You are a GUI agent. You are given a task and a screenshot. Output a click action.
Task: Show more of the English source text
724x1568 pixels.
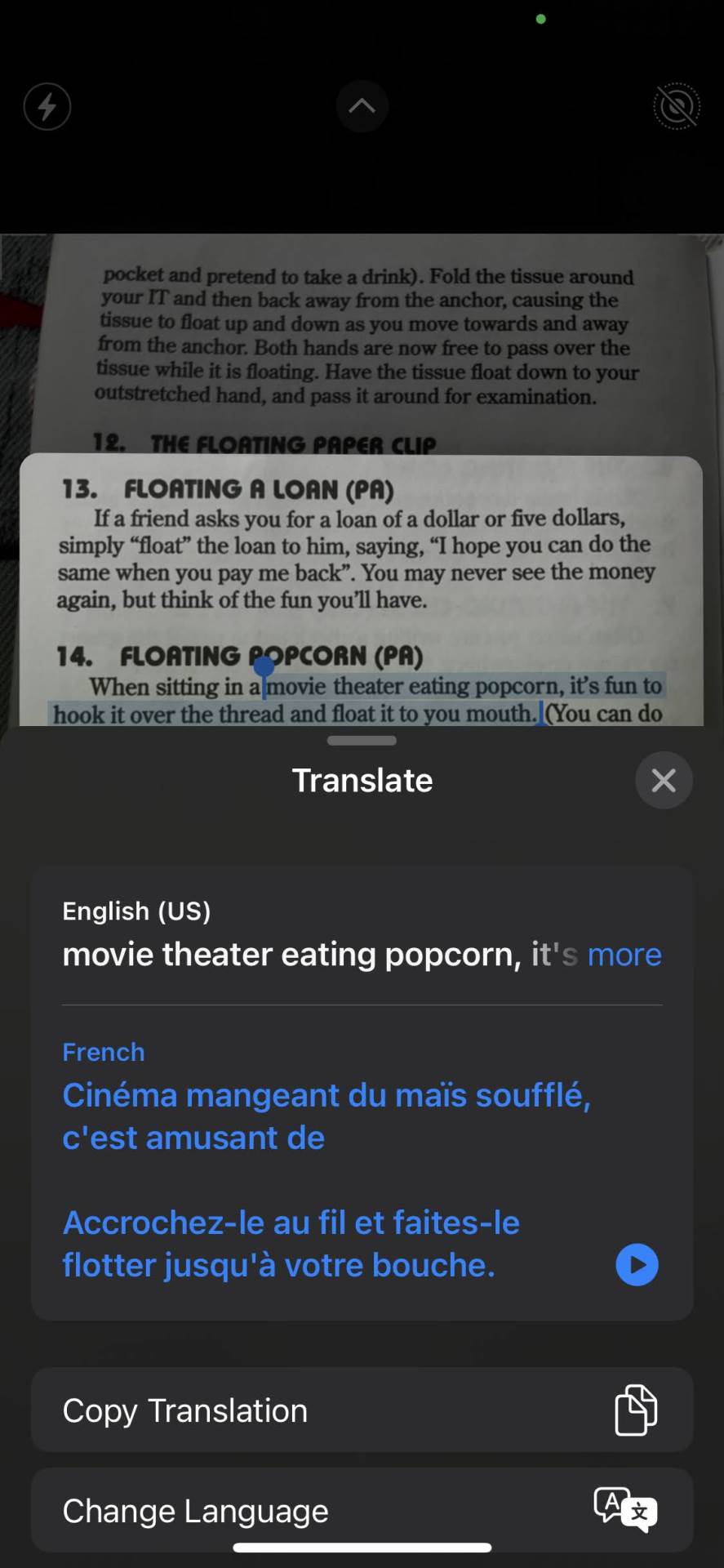(624, 955)
